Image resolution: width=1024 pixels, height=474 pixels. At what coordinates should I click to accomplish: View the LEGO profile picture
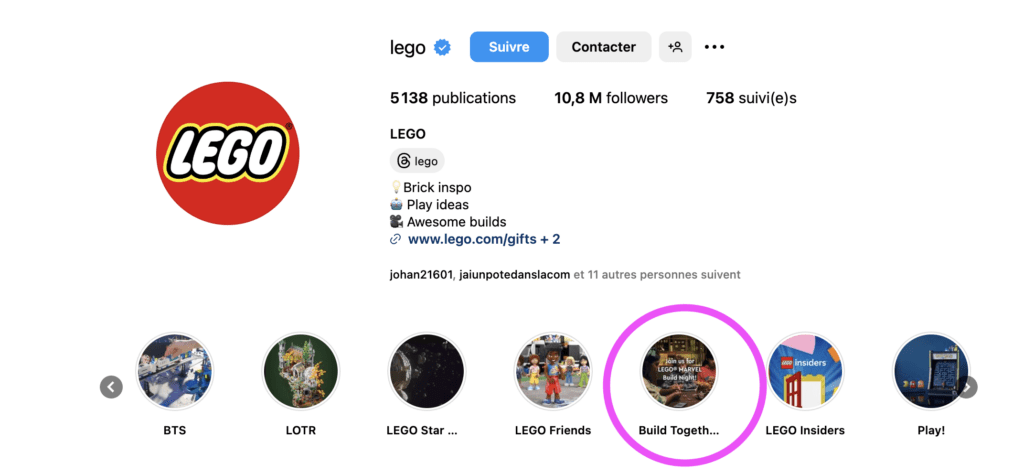tap(228, 153)
